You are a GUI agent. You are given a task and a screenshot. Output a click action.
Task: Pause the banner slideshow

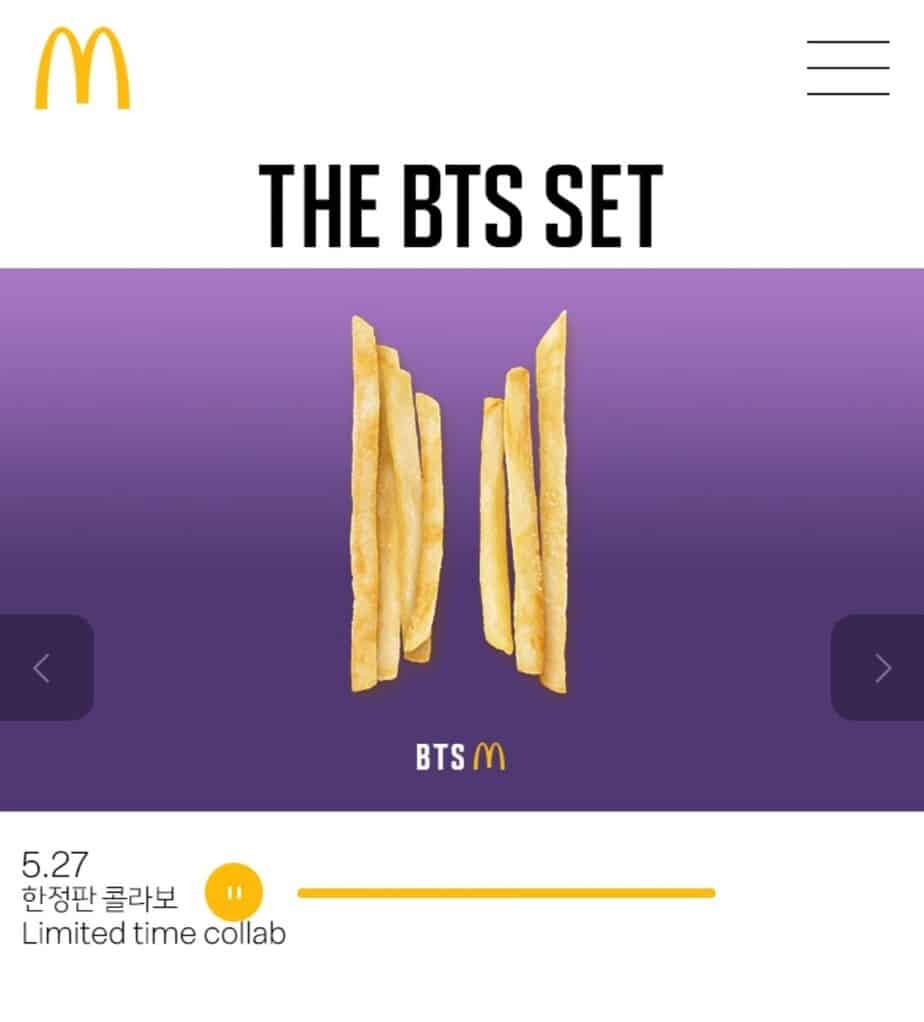coord(233,892)
